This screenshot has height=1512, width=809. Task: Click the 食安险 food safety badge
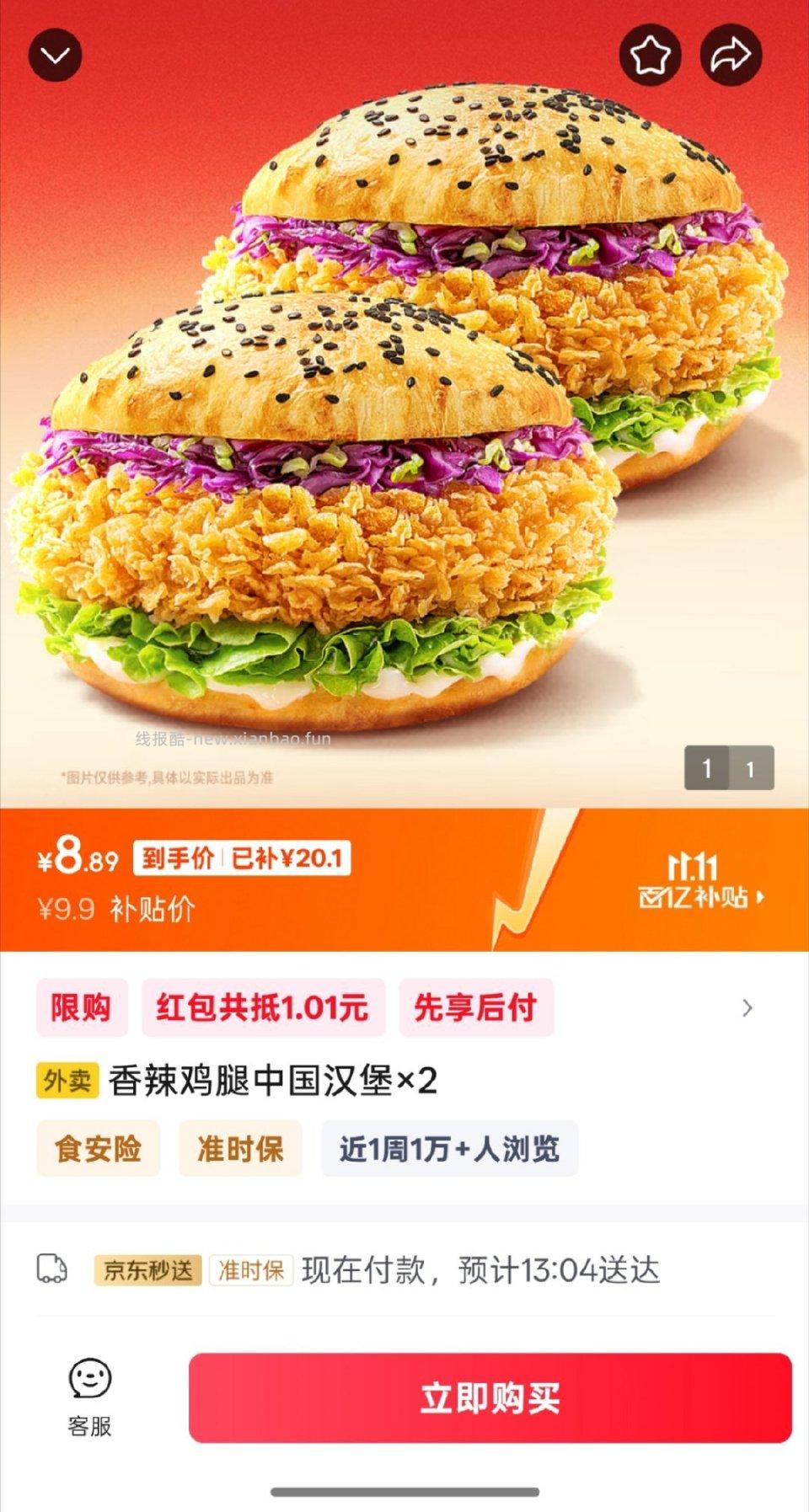[96, 1148]
